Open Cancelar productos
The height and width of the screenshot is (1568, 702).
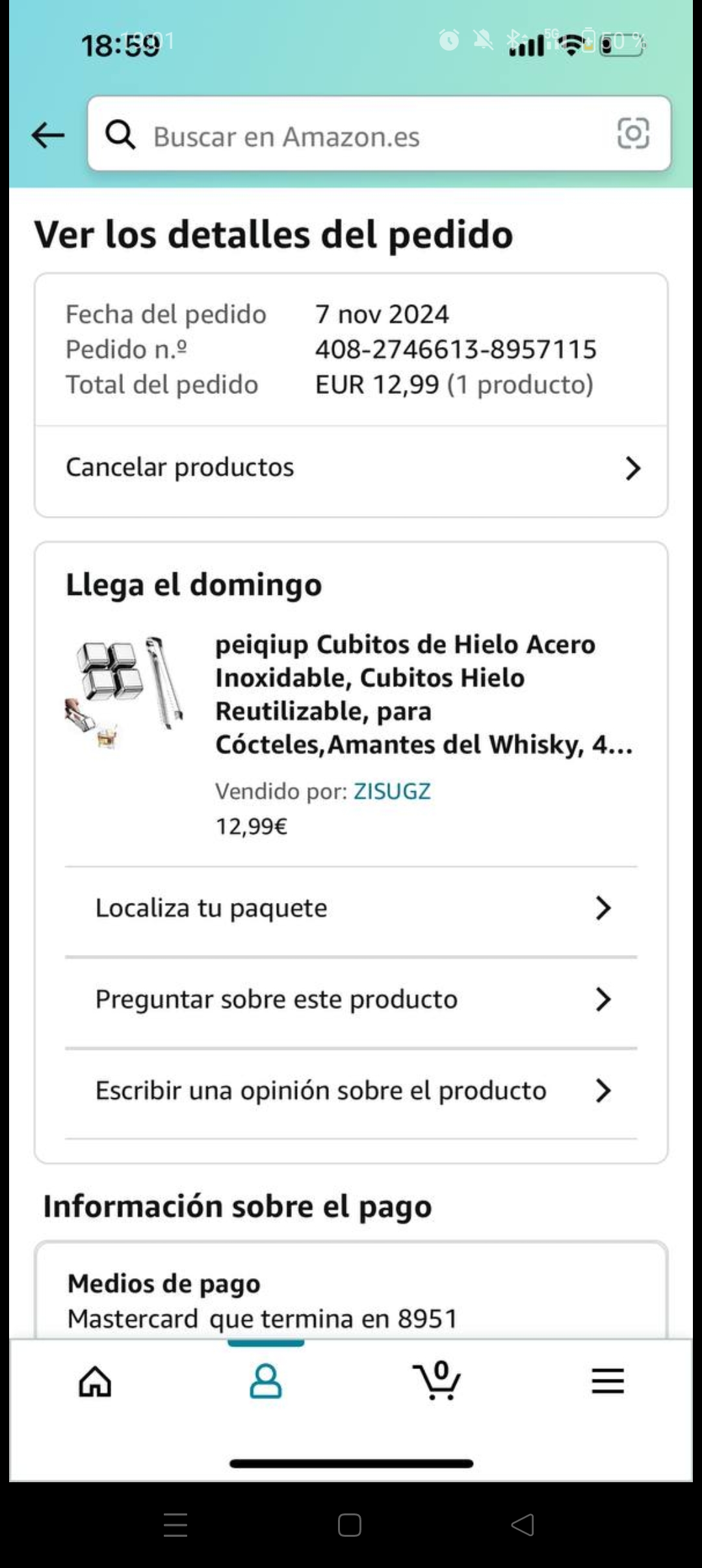pyautogui.click(x=351, y=468)
